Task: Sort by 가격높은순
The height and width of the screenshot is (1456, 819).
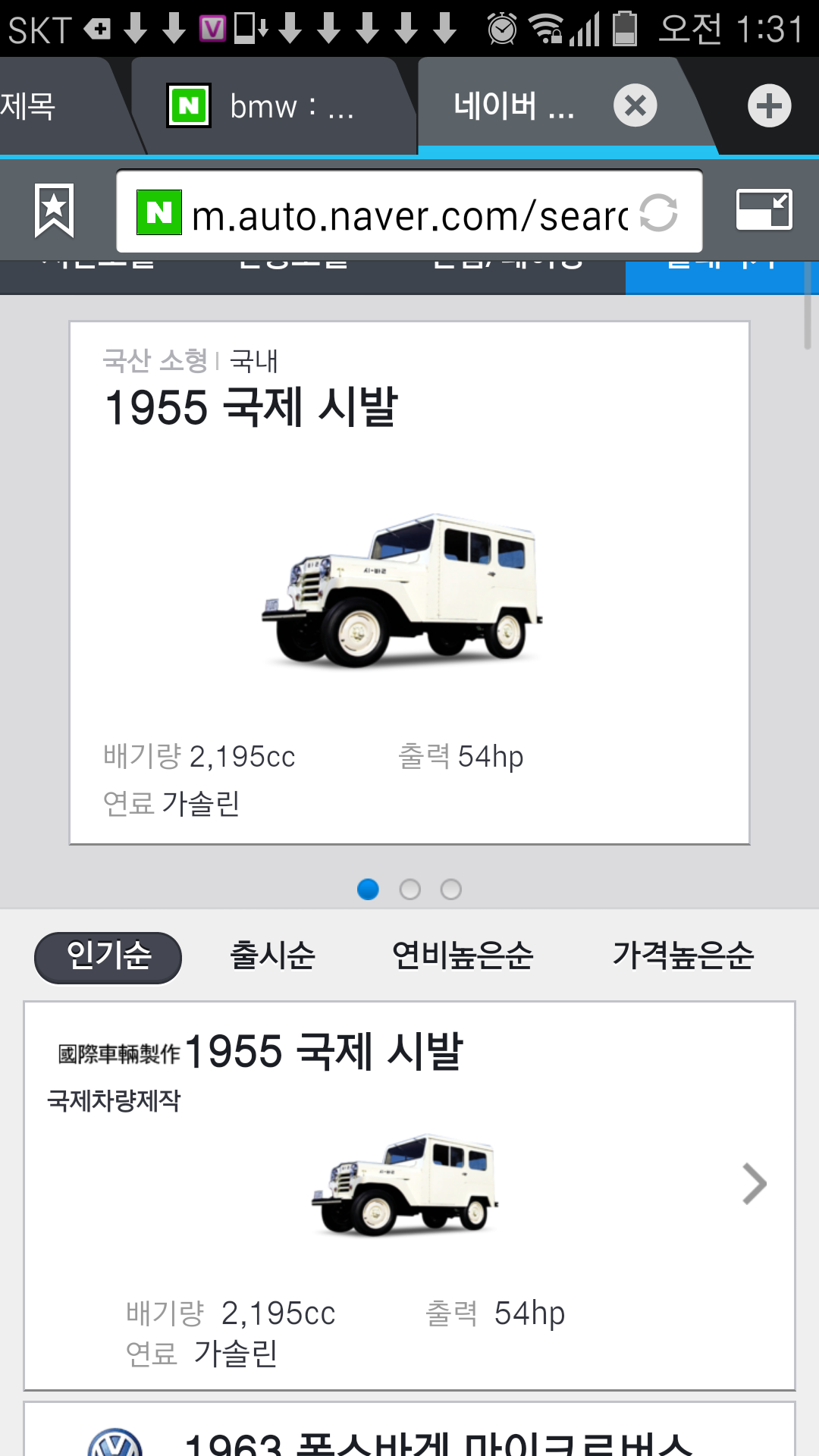Action: click(683, 955)
